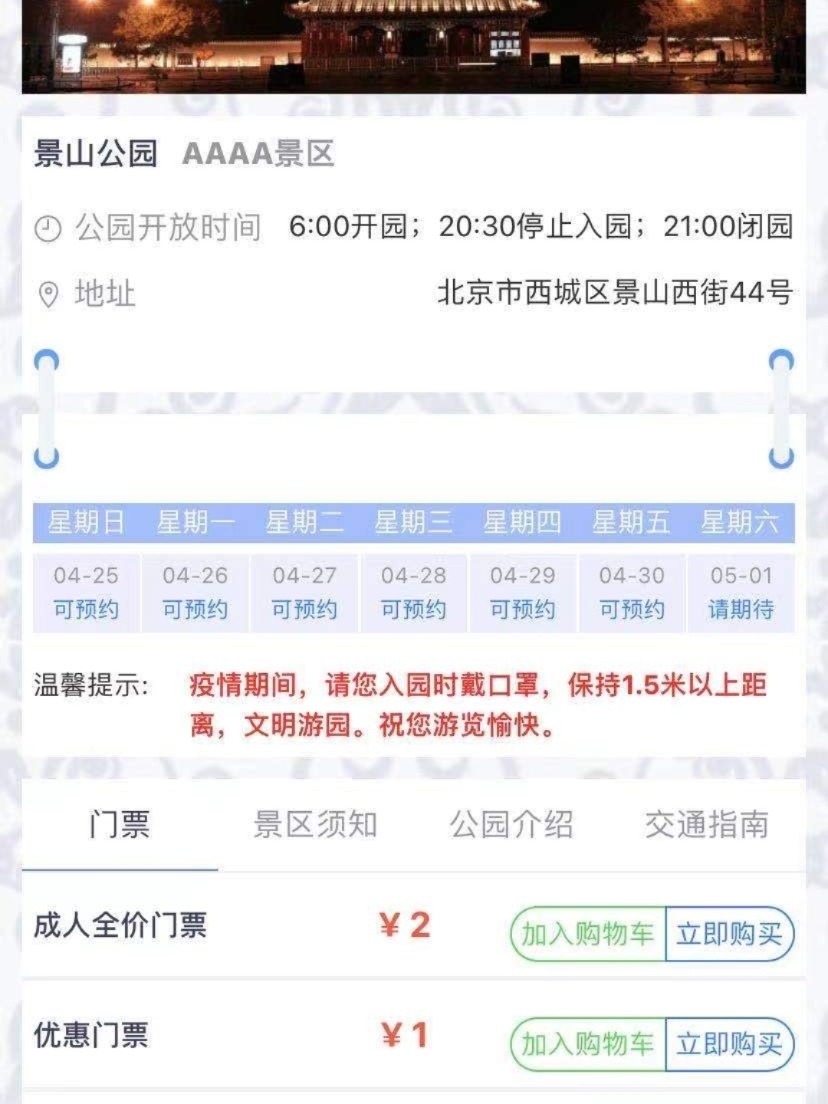
Task: Choose 04-26 Monday for booking
Action: tap(195, 592)
